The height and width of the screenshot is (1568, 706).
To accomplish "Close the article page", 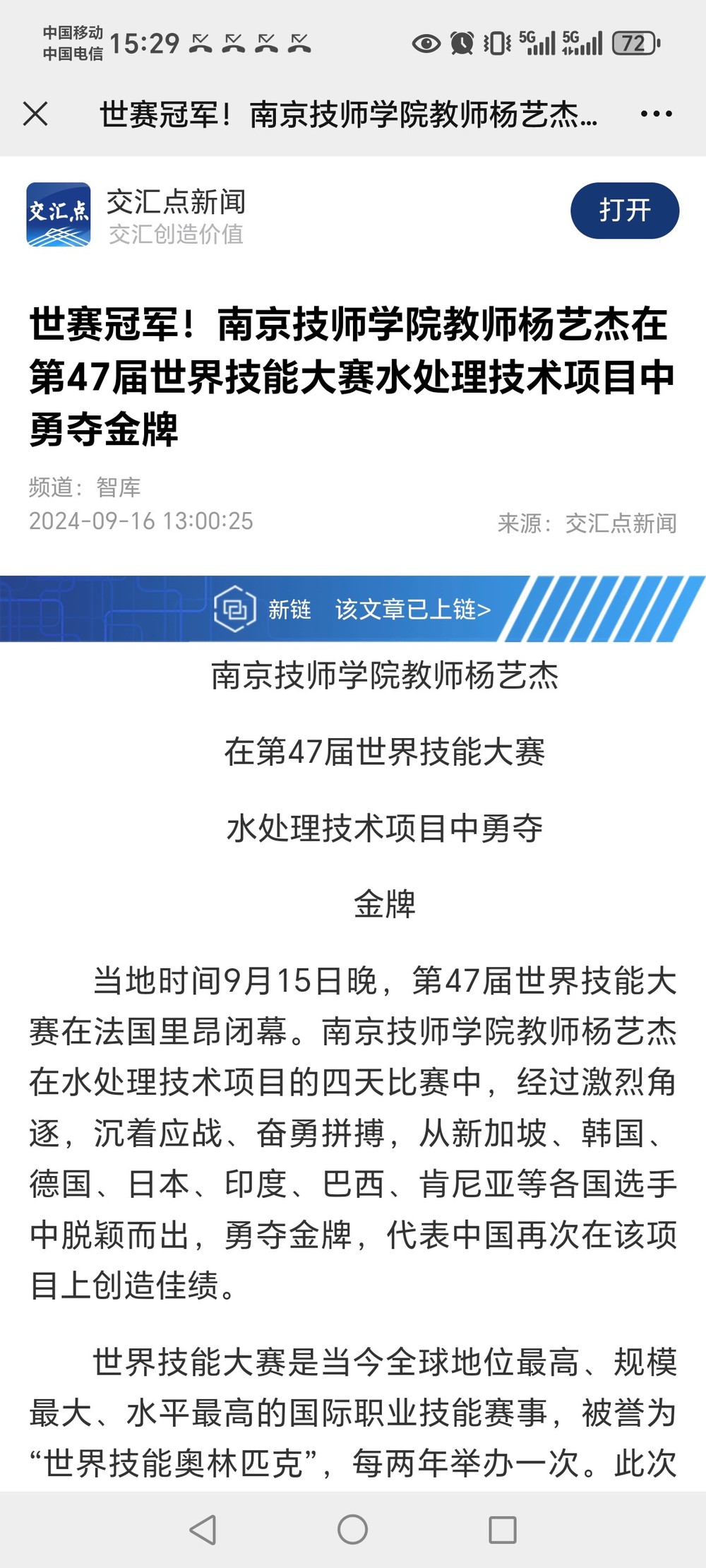I will point(35,114).
